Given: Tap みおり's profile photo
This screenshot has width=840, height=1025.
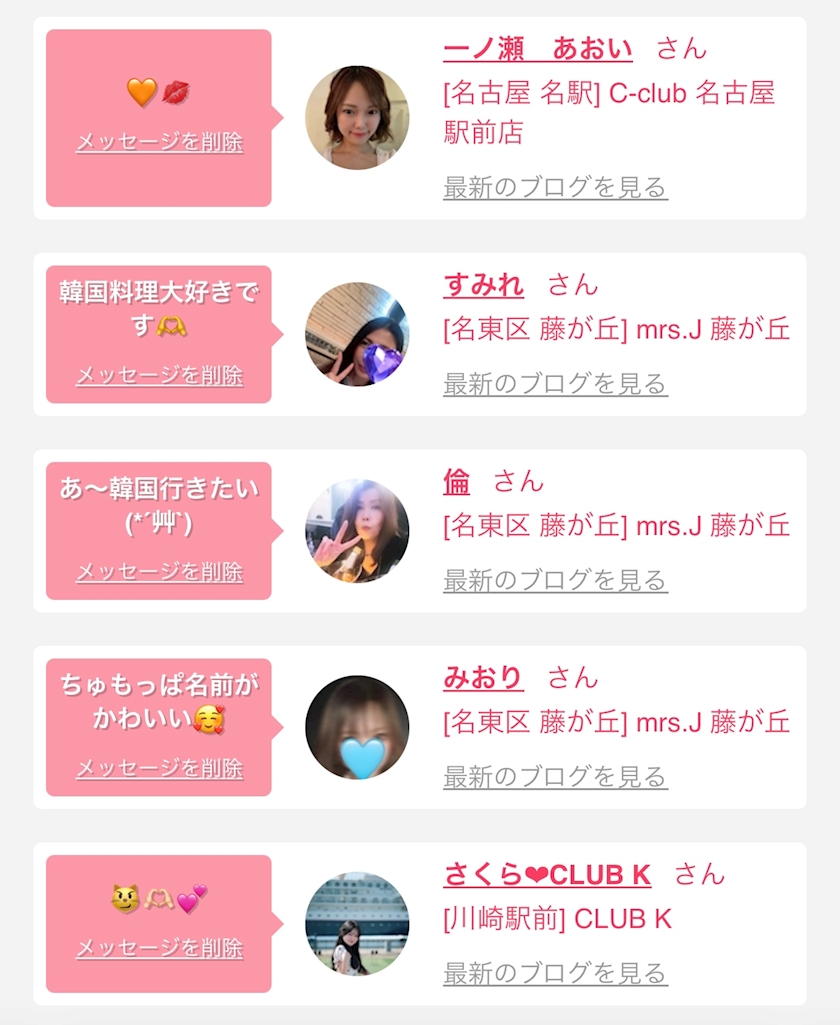Looking at the screenshot, I should pos(357,727).
